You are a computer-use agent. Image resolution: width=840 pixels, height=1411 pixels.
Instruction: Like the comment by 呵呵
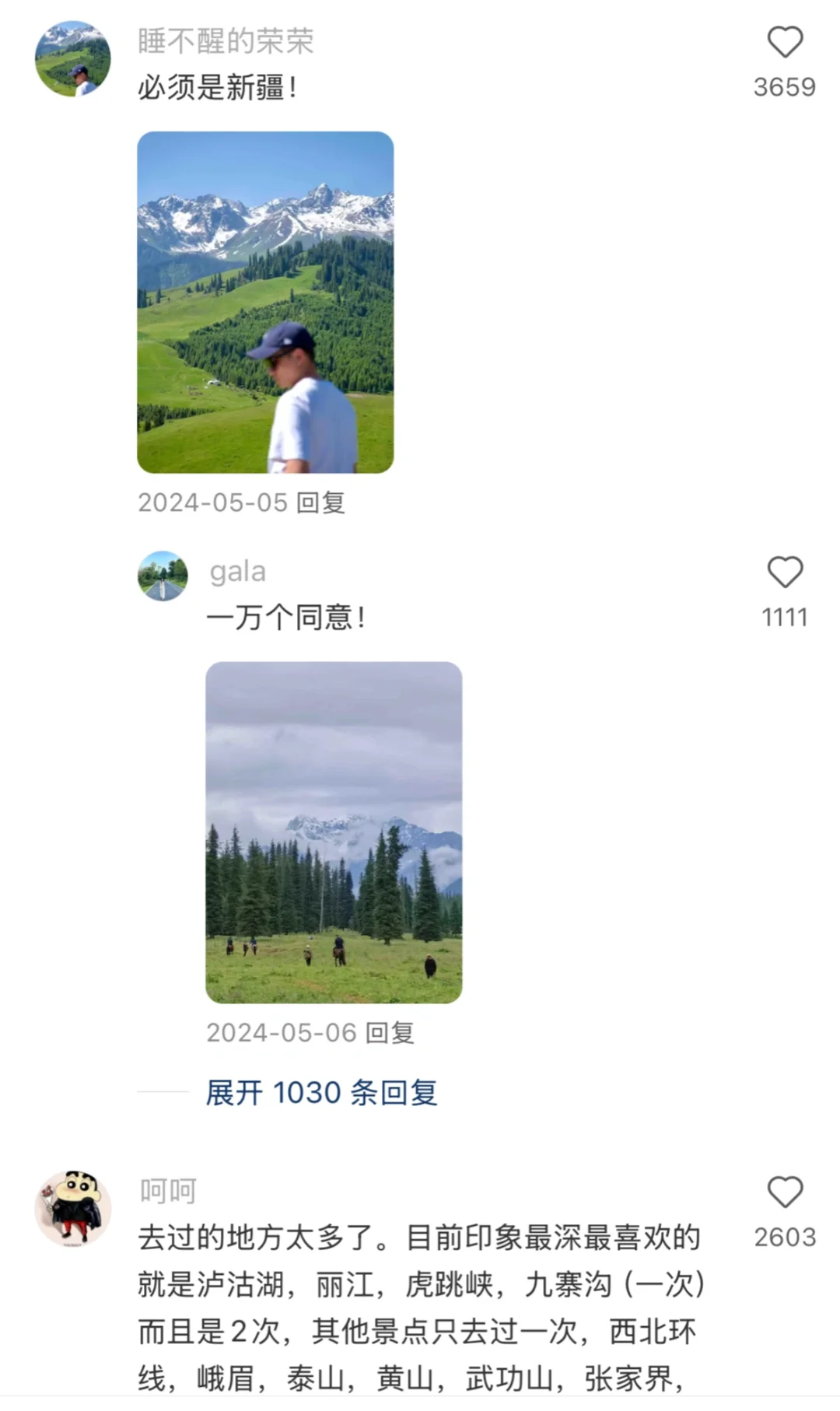click(x=785, y=1192)
